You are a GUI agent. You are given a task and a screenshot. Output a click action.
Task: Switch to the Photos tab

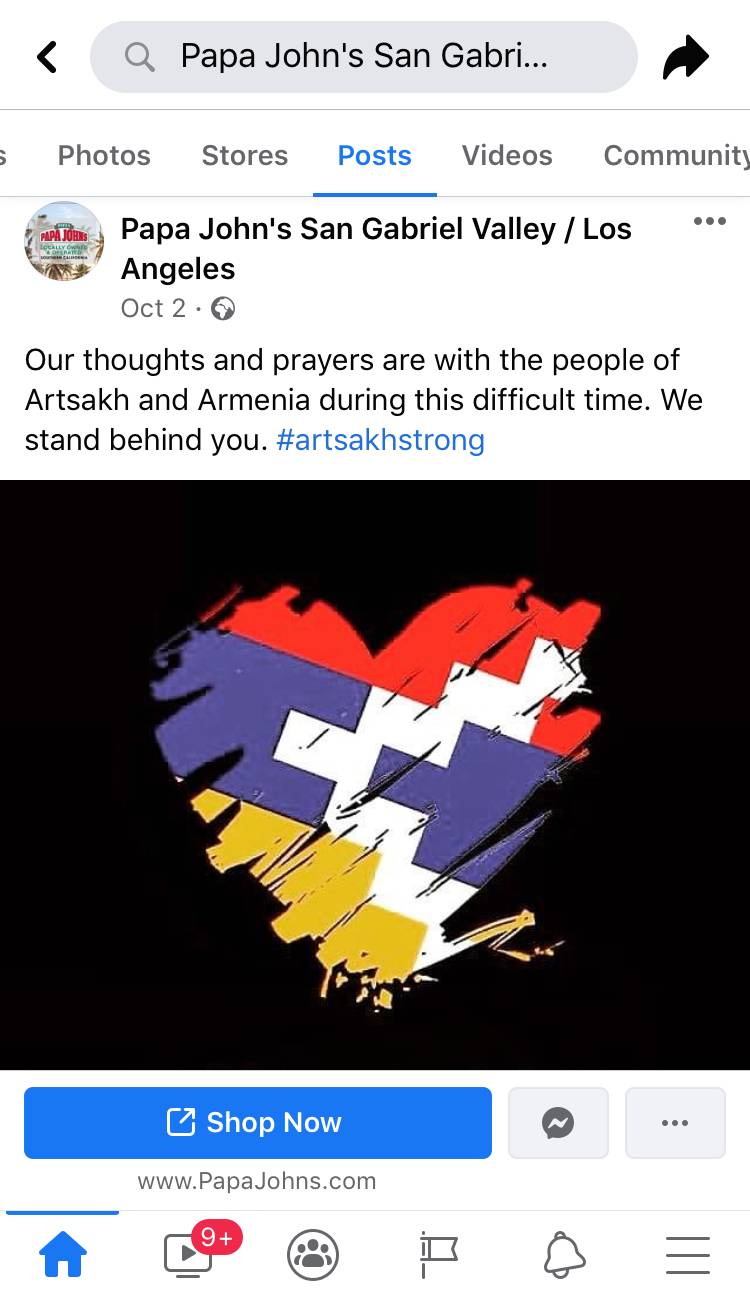pos(104,155)
